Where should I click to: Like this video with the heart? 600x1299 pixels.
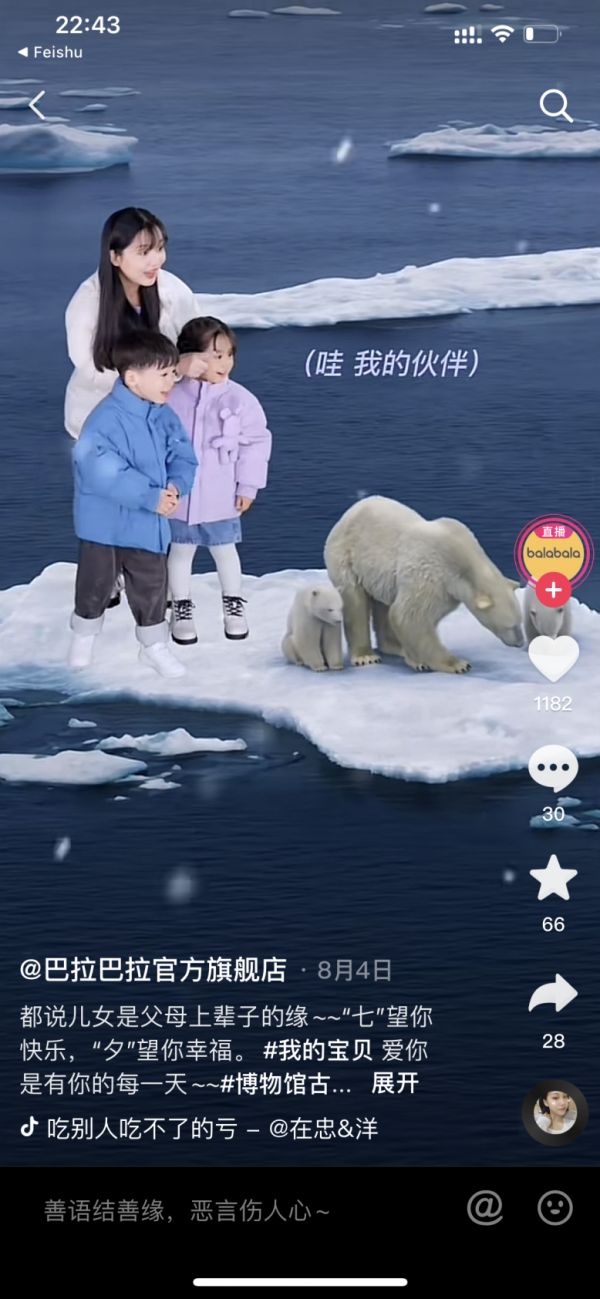point(553,657)
